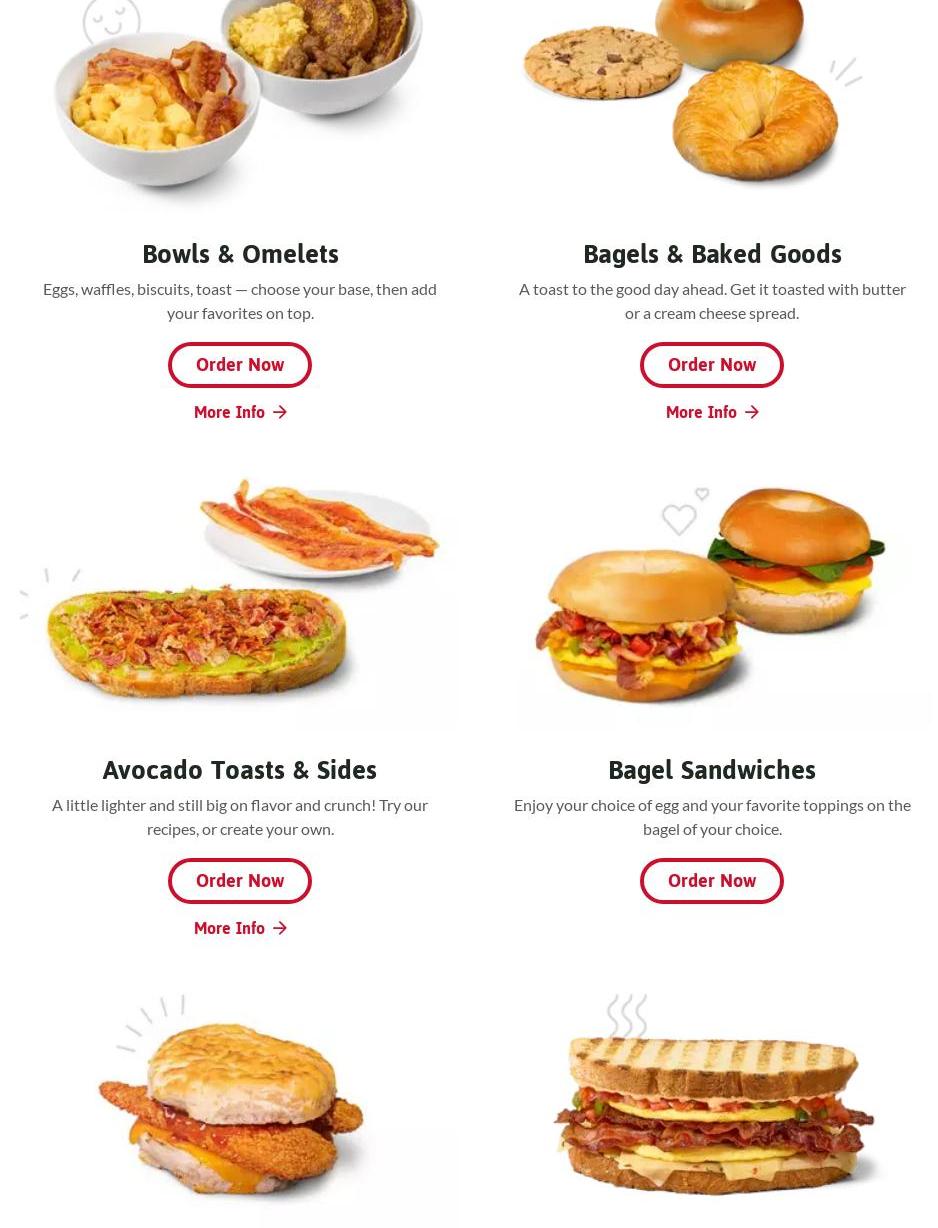
Task: View More Info about Bagels & Baked Goods
Action: [712, 412]
